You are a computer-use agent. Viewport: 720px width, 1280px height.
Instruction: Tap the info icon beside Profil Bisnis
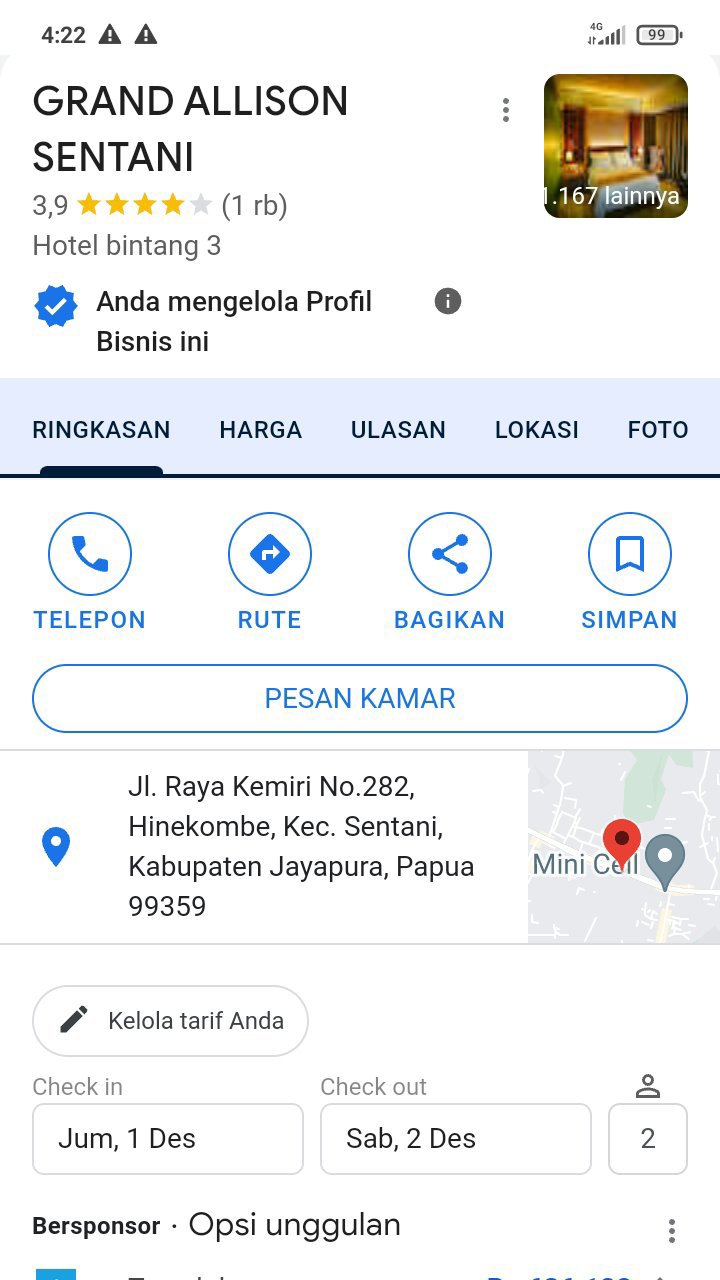[x=448, y=301]
